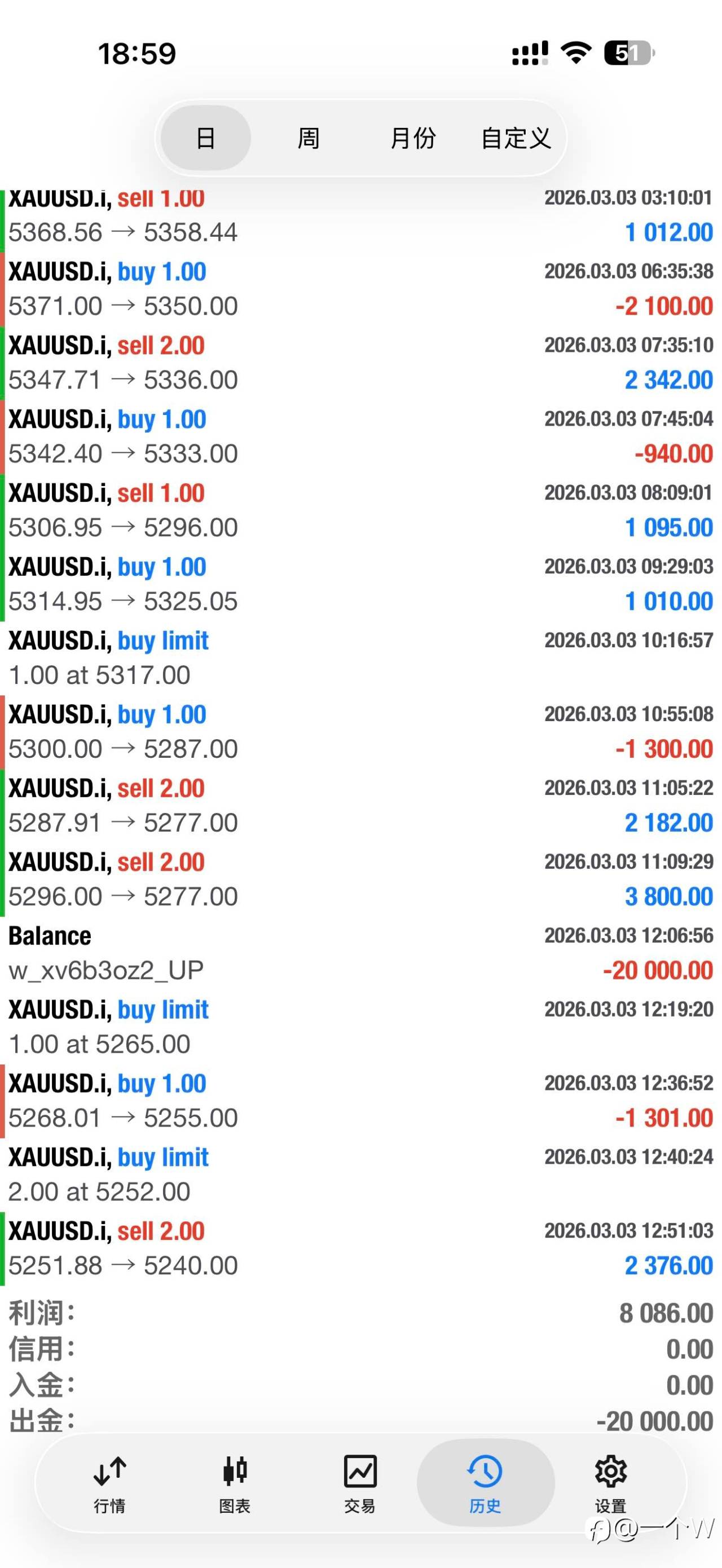Open the 图表 chart tab
722x1568 pixels.
[235, 1485]
